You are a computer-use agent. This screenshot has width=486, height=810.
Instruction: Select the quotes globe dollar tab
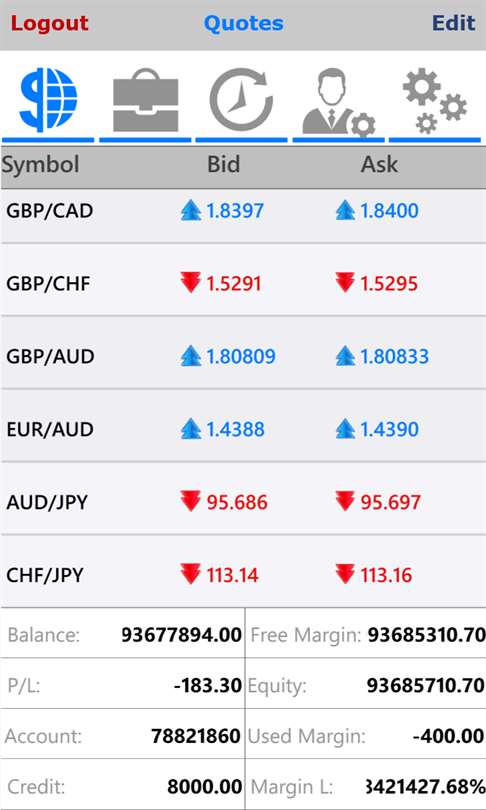pyautogui.click(x=48, y=100)
